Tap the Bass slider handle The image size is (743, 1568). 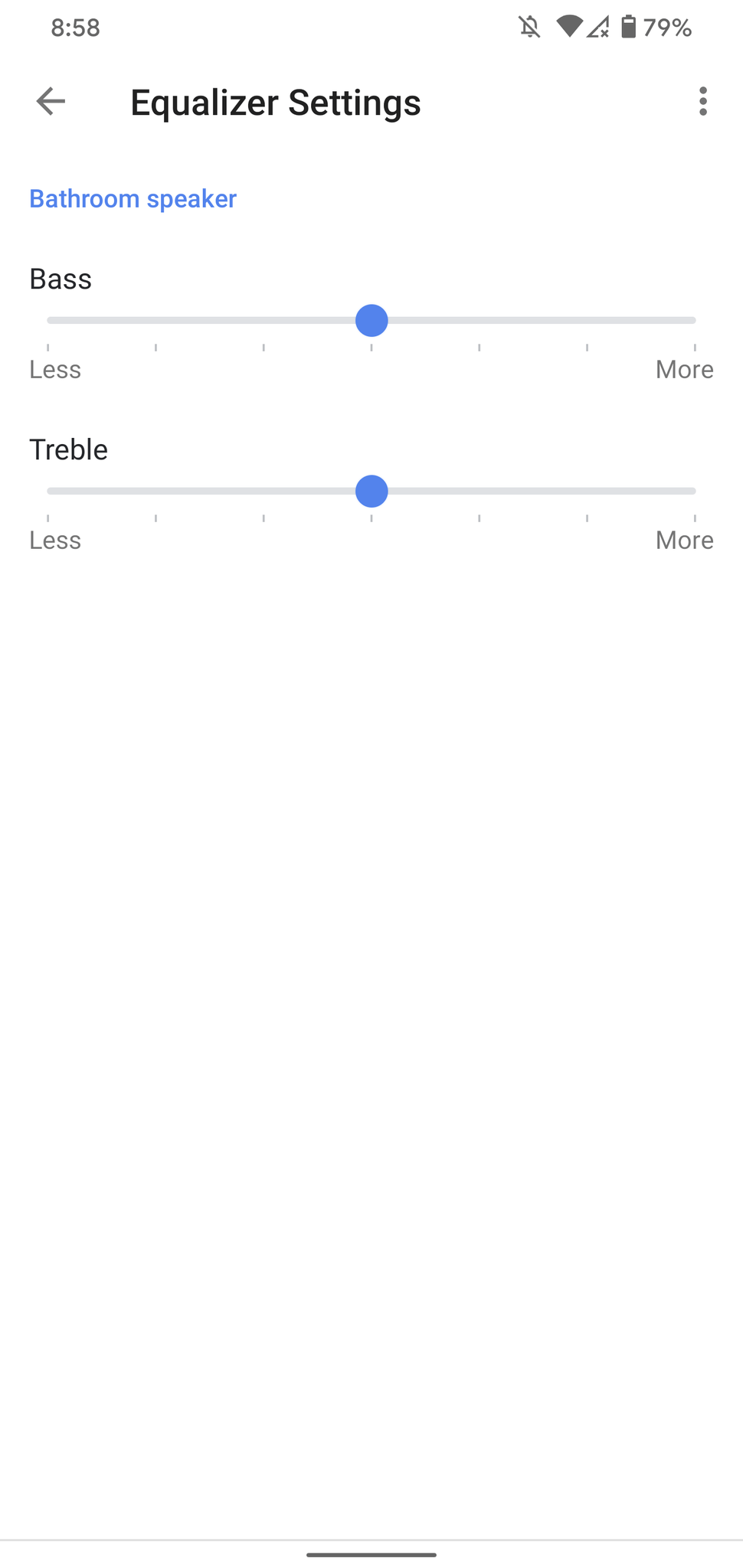pos(371,320)
